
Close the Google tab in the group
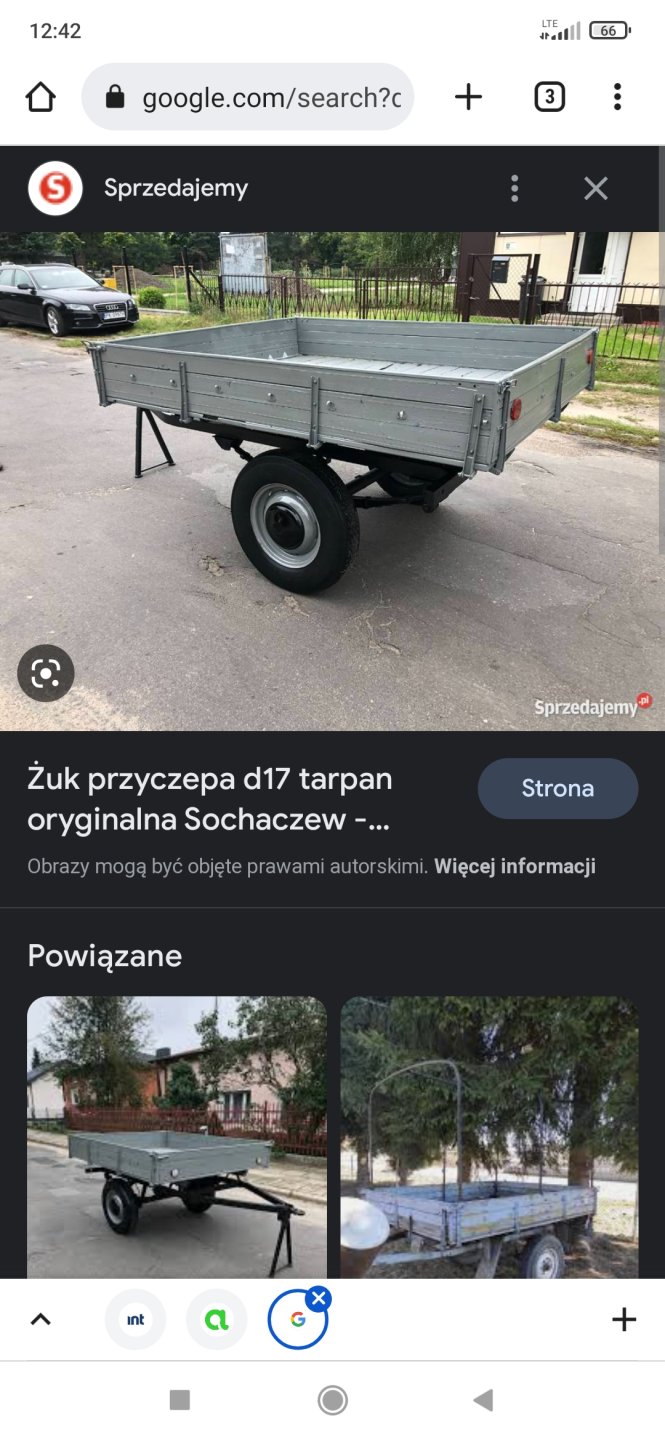(x=319, y=1299)
